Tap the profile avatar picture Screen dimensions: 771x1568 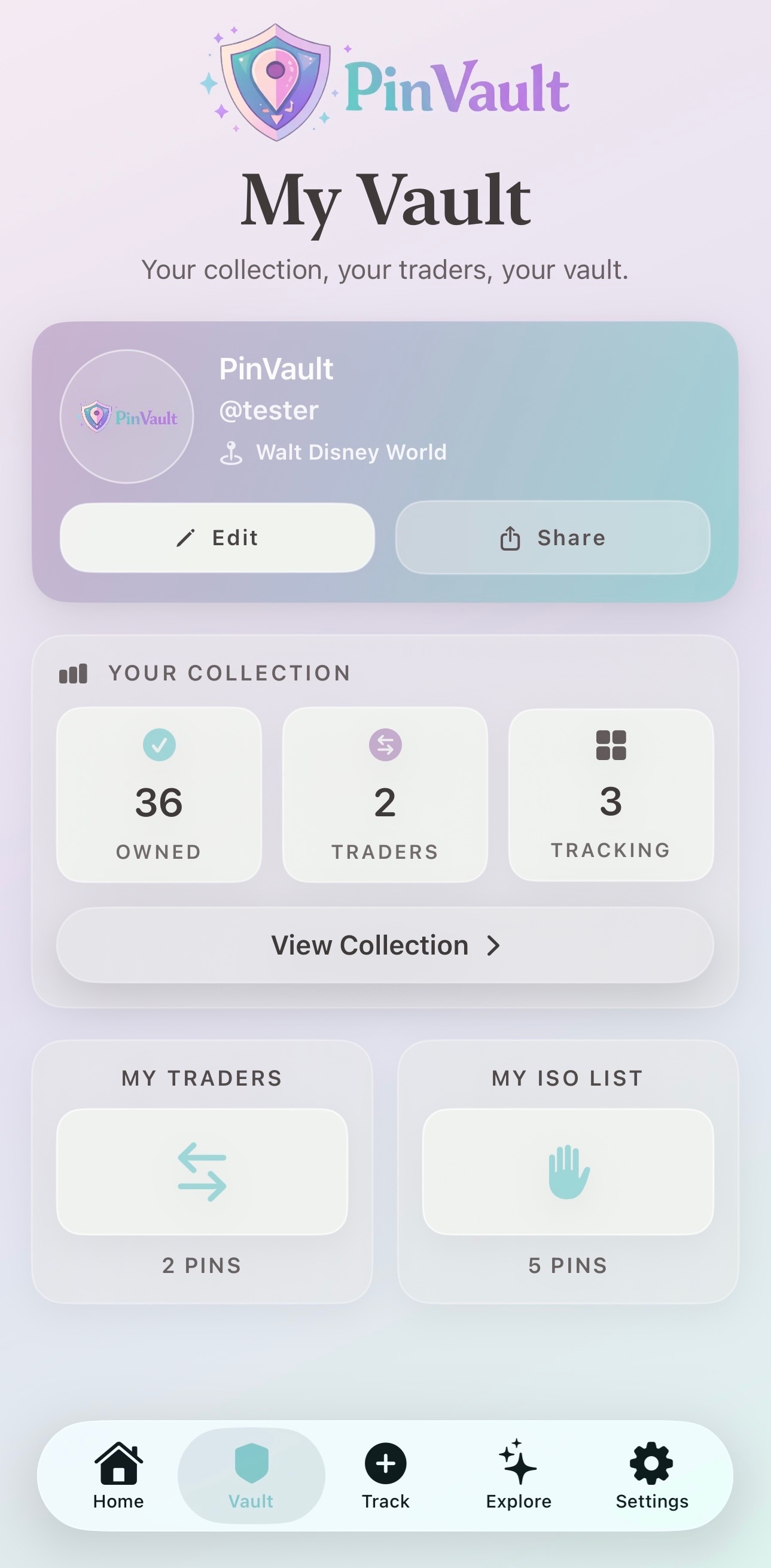tap(127, 417)
